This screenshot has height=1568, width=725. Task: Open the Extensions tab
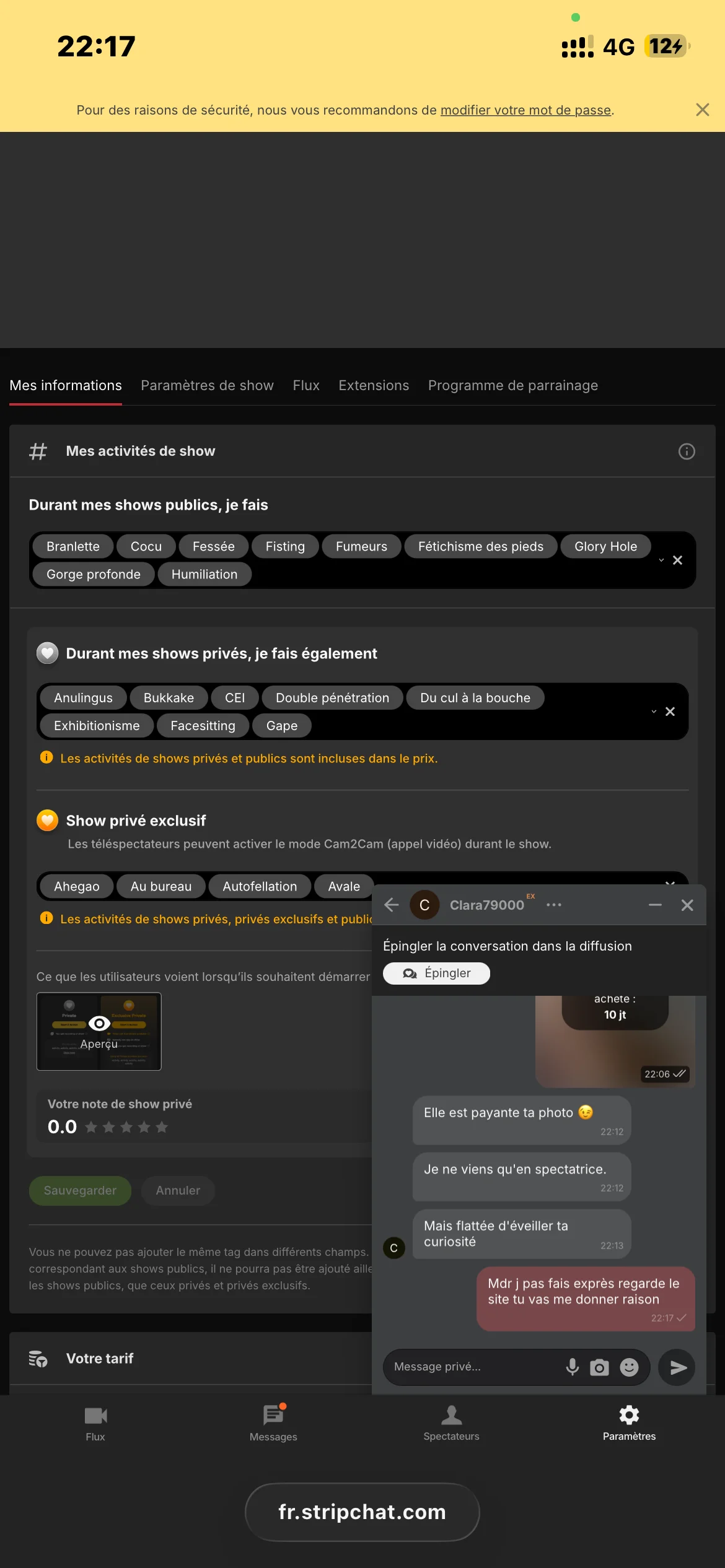pyautogui.click(x=374, y=385)
